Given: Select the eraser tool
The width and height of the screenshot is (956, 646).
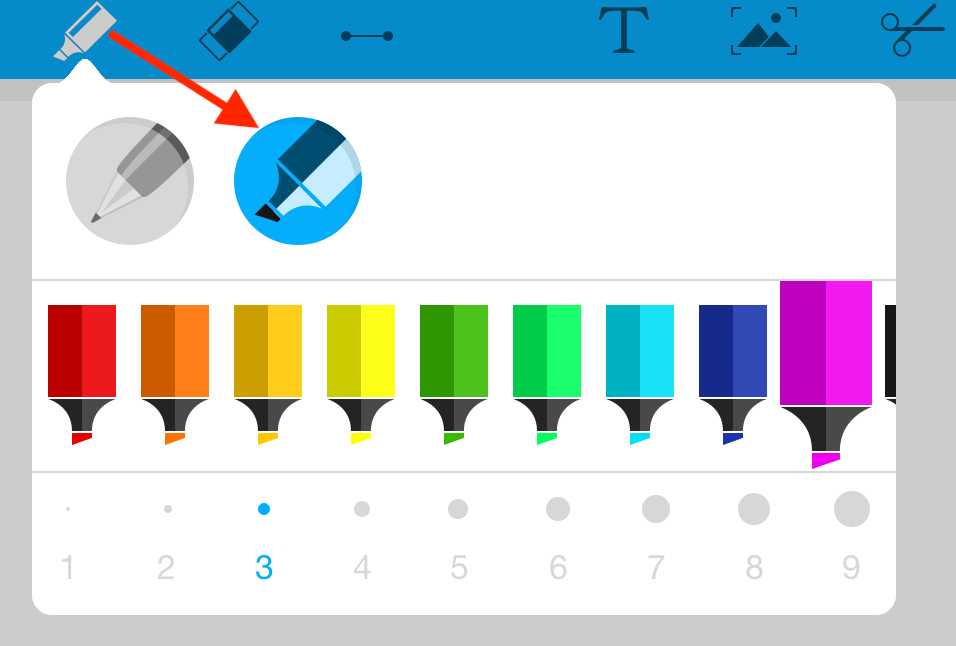Looking at the screenshot, I should tap(229, 32).
